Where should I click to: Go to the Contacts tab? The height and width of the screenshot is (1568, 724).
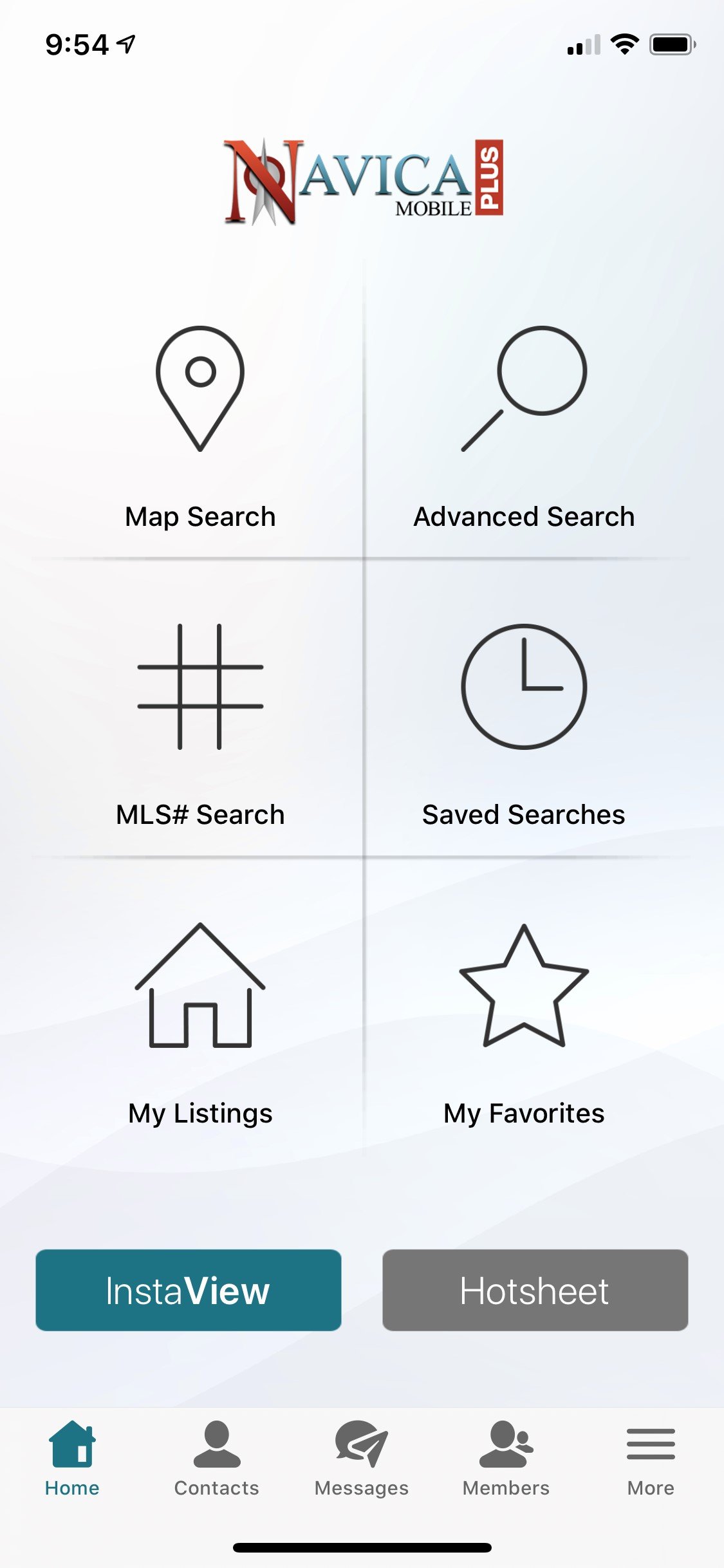pos(217,1459)
